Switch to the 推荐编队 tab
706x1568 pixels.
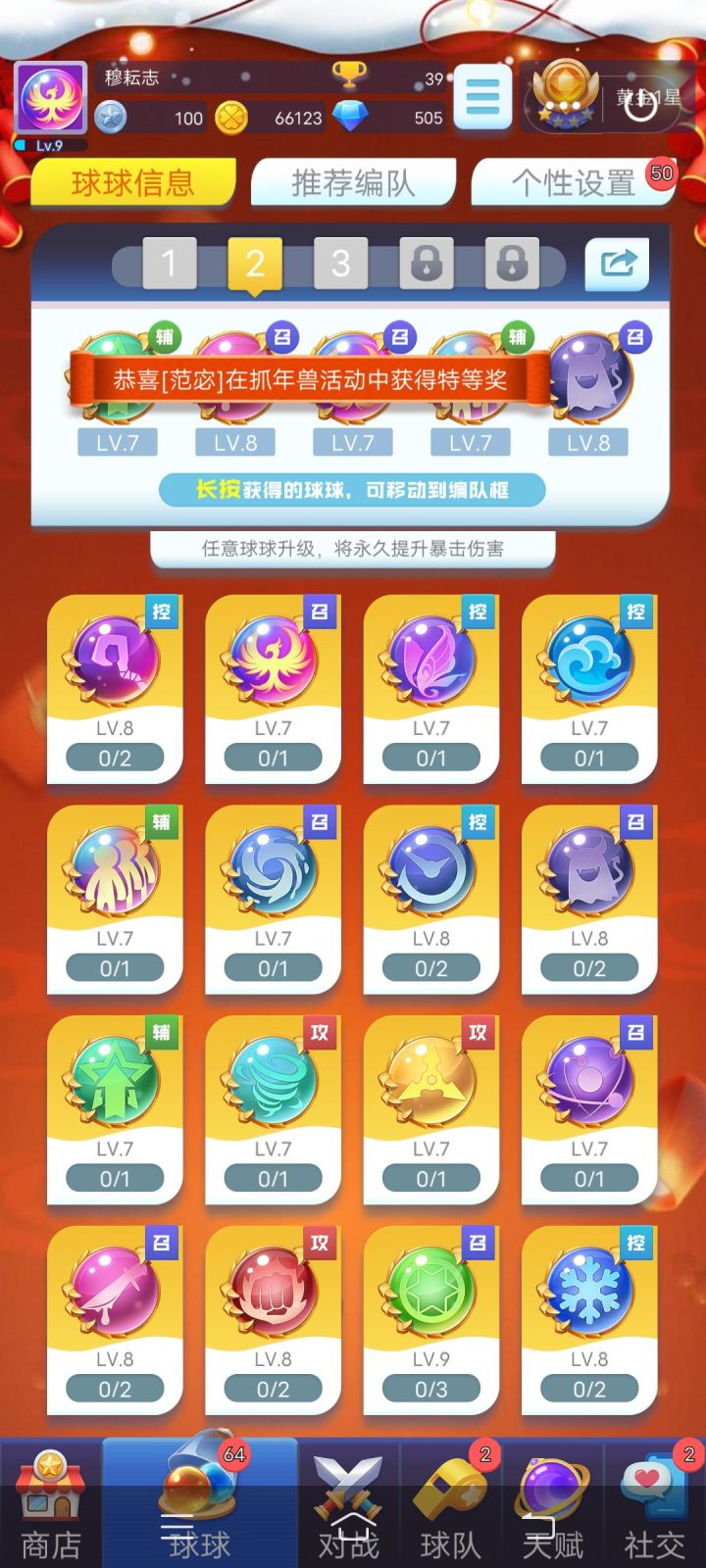coord(353,181)
